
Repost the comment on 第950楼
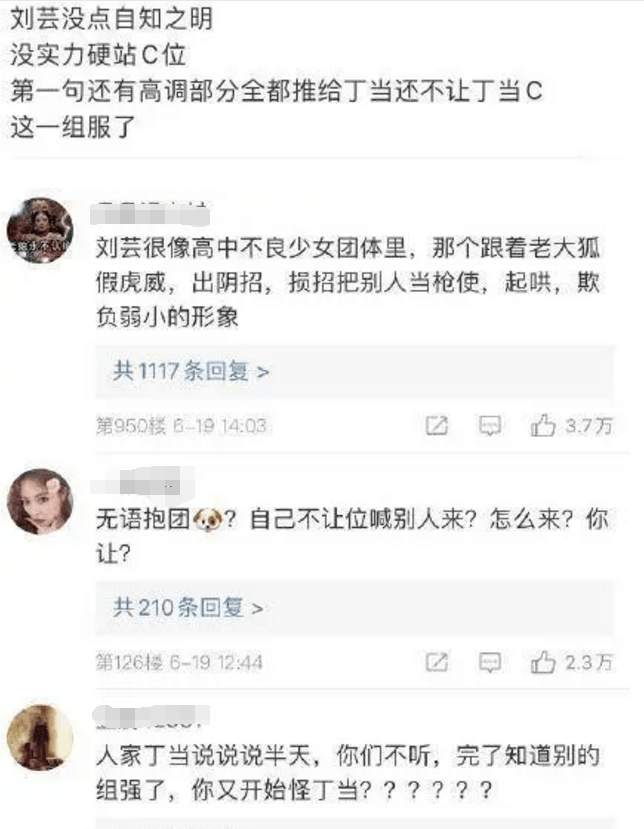pyautogui.click(x=437, y=426)
